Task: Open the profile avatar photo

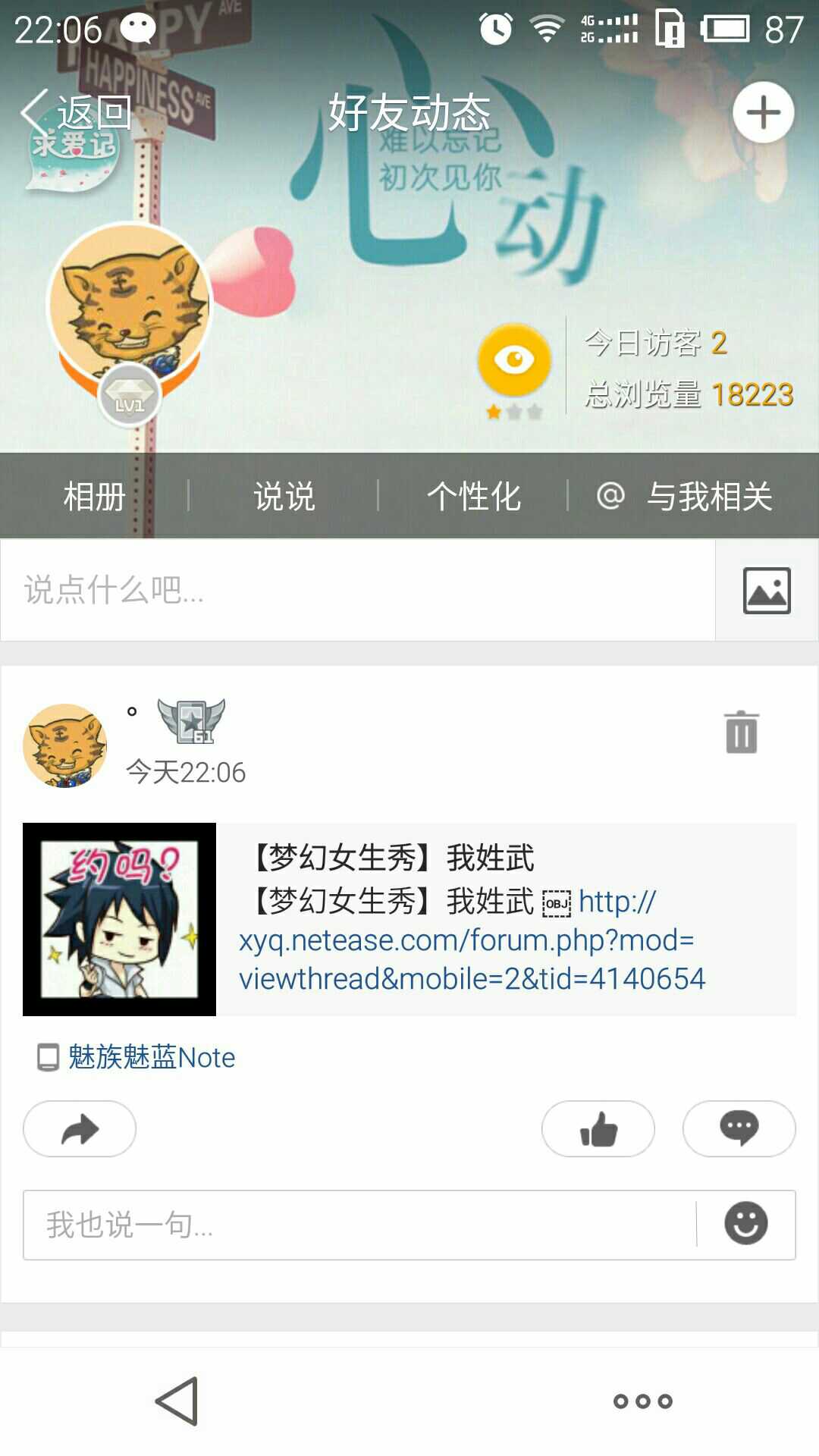Action: pyautogui.click(x=129, y=305)
